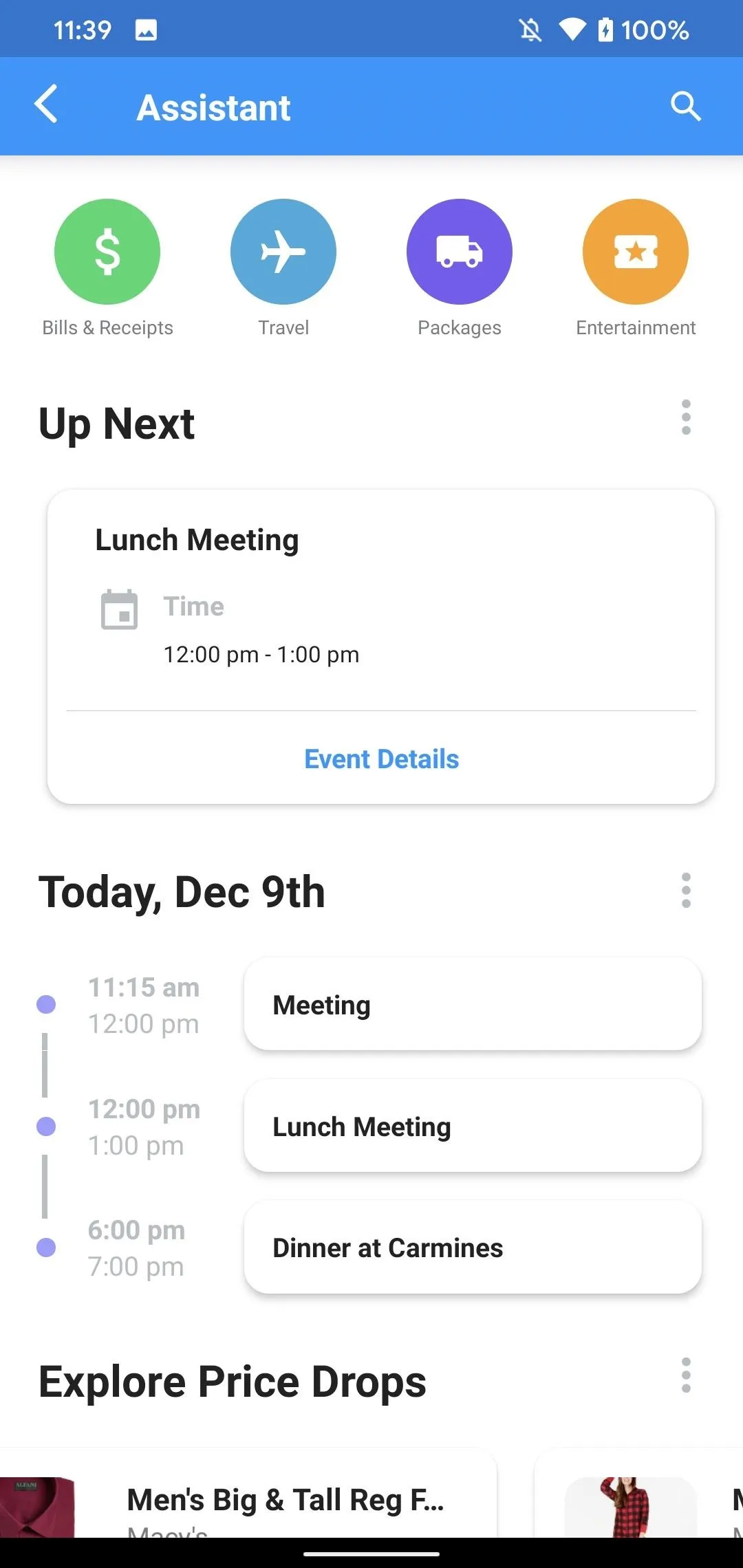
Task: Open the Packages category
Action: [460, 268]
